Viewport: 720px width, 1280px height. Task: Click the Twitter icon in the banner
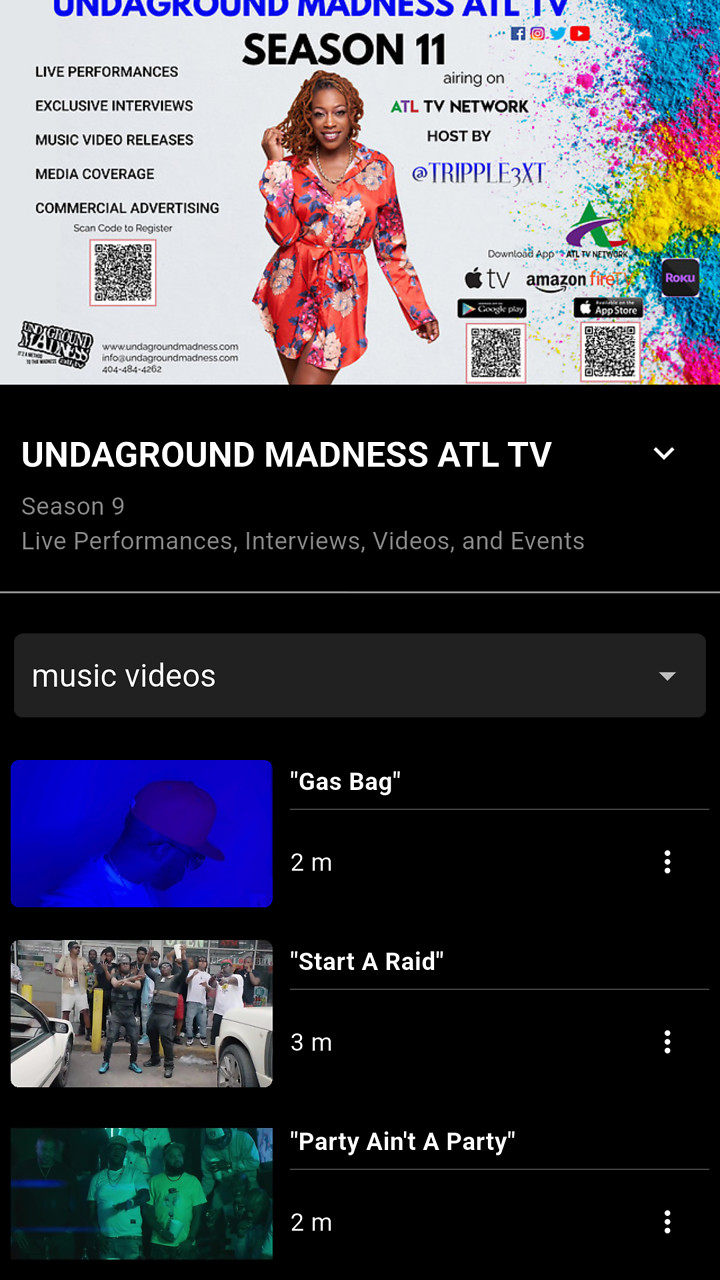click(558, 33)
